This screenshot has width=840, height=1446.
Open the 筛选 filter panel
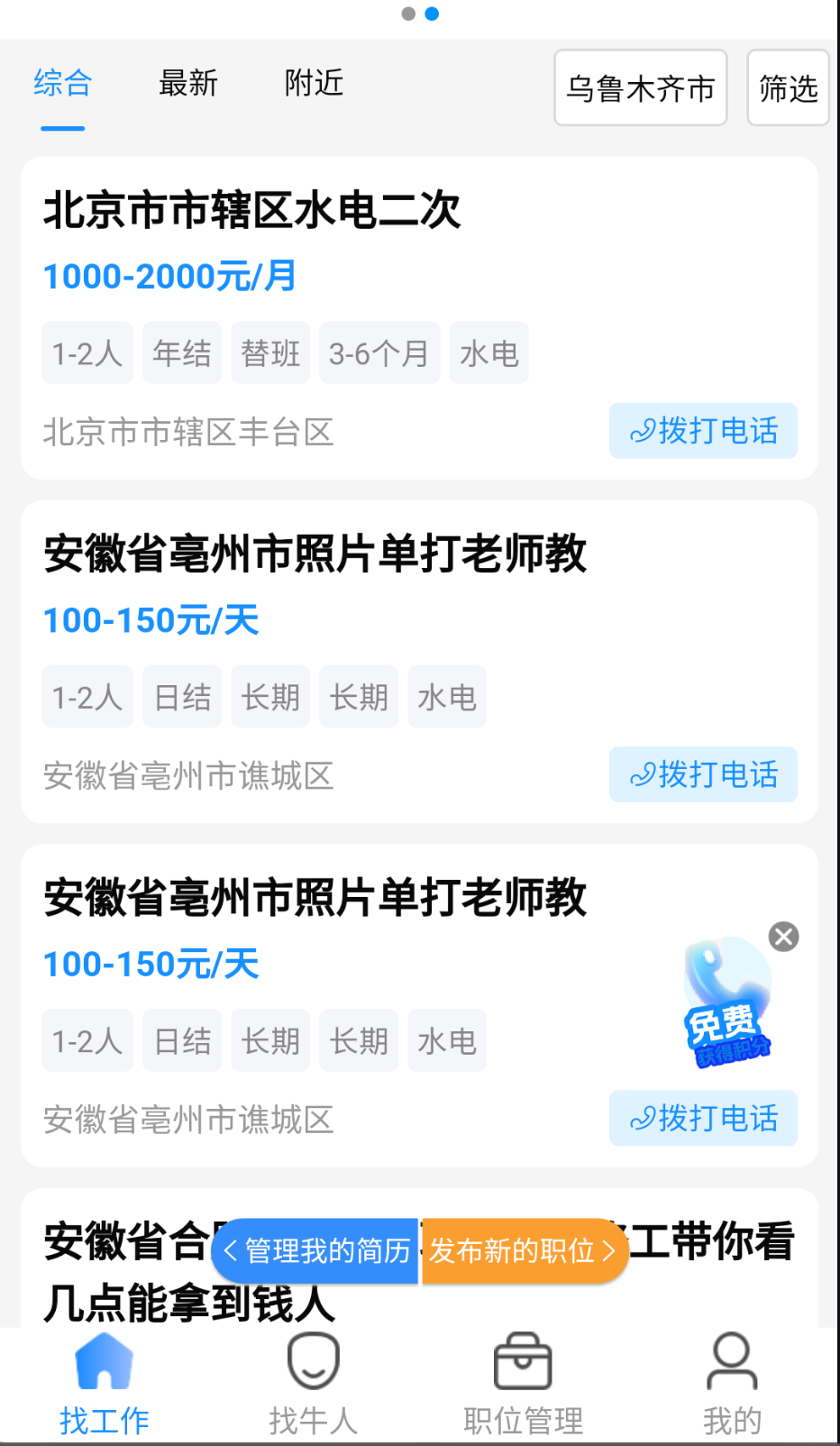788,87
